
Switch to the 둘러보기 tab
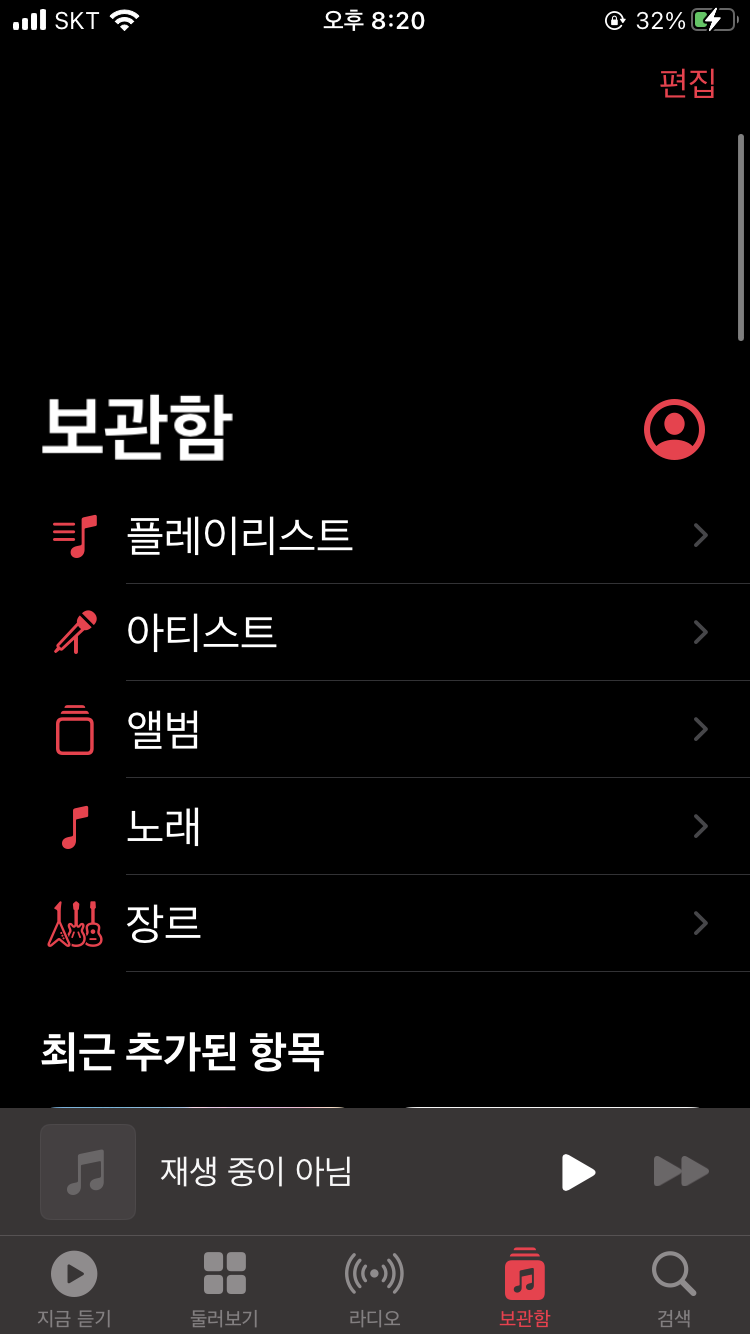click(224, 1288)
